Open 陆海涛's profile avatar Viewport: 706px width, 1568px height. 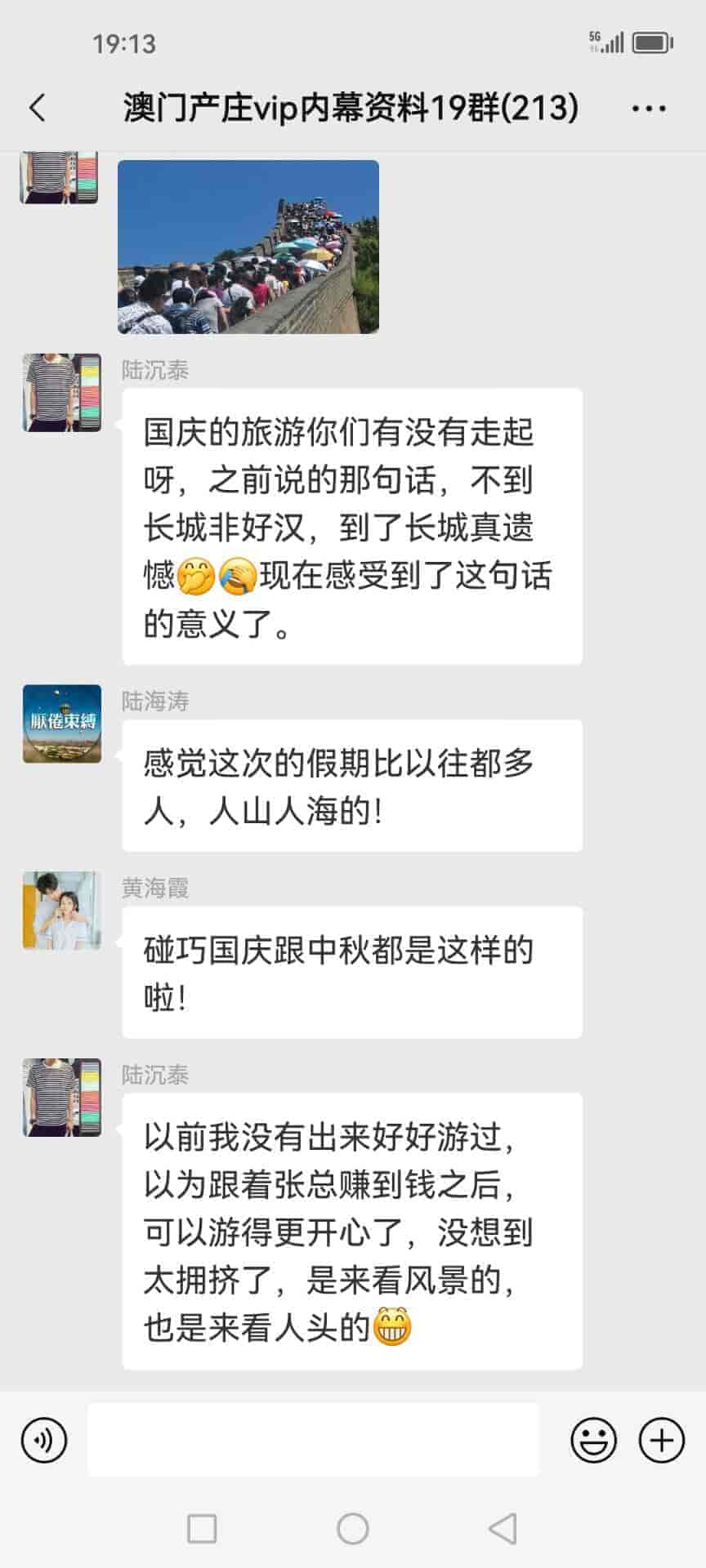click(62, 724)
